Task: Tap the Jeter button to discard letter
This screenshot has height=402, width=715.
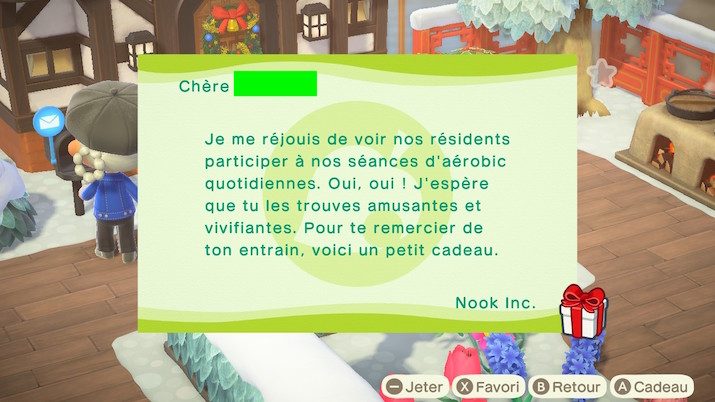Action: 414,387
